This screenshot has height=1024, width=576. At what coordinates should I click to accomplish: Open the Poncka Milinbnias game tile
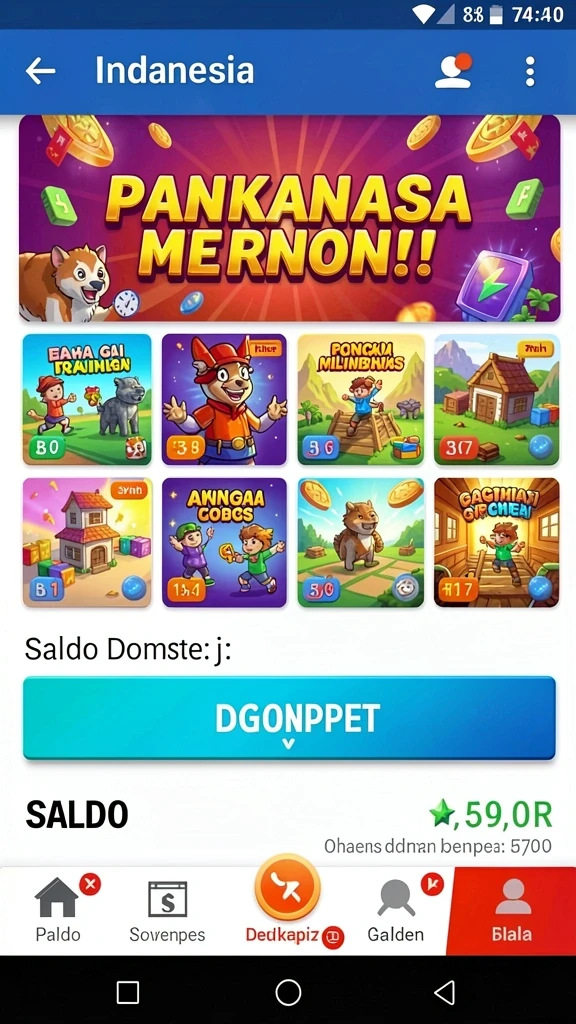[360, 400]
